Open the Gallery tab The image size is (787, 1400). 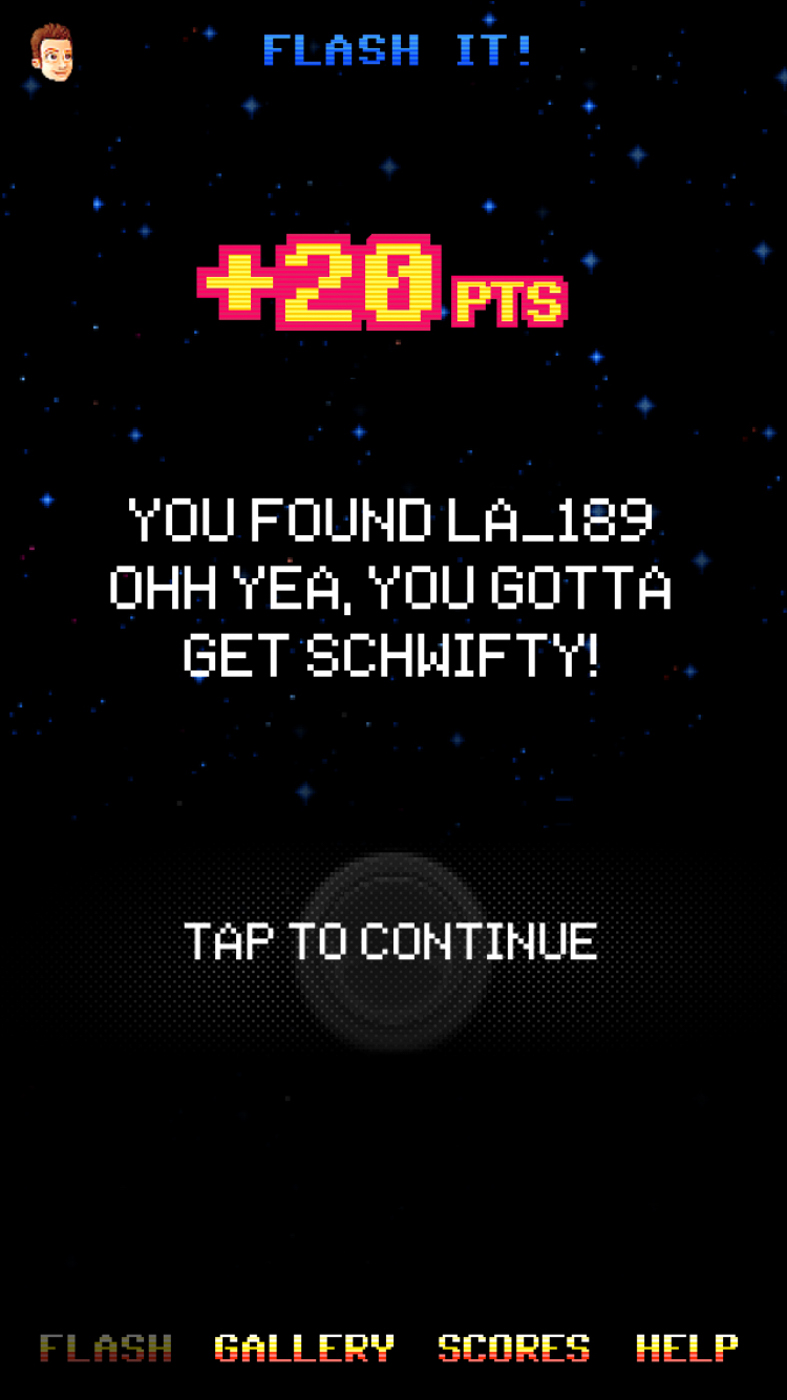click(305, 1348)
